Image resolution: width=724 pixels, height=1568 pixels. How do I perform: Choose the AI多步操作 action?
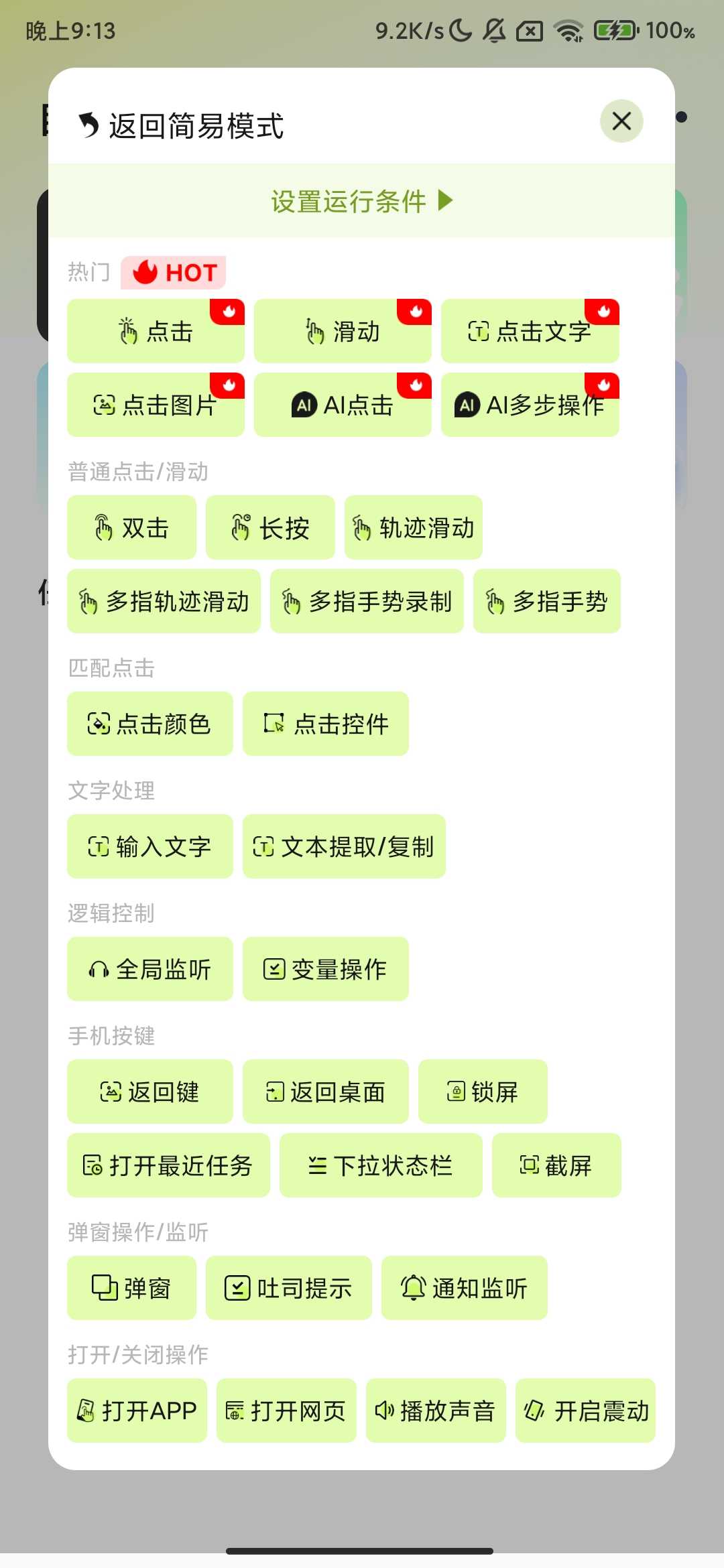pos(530,405)
